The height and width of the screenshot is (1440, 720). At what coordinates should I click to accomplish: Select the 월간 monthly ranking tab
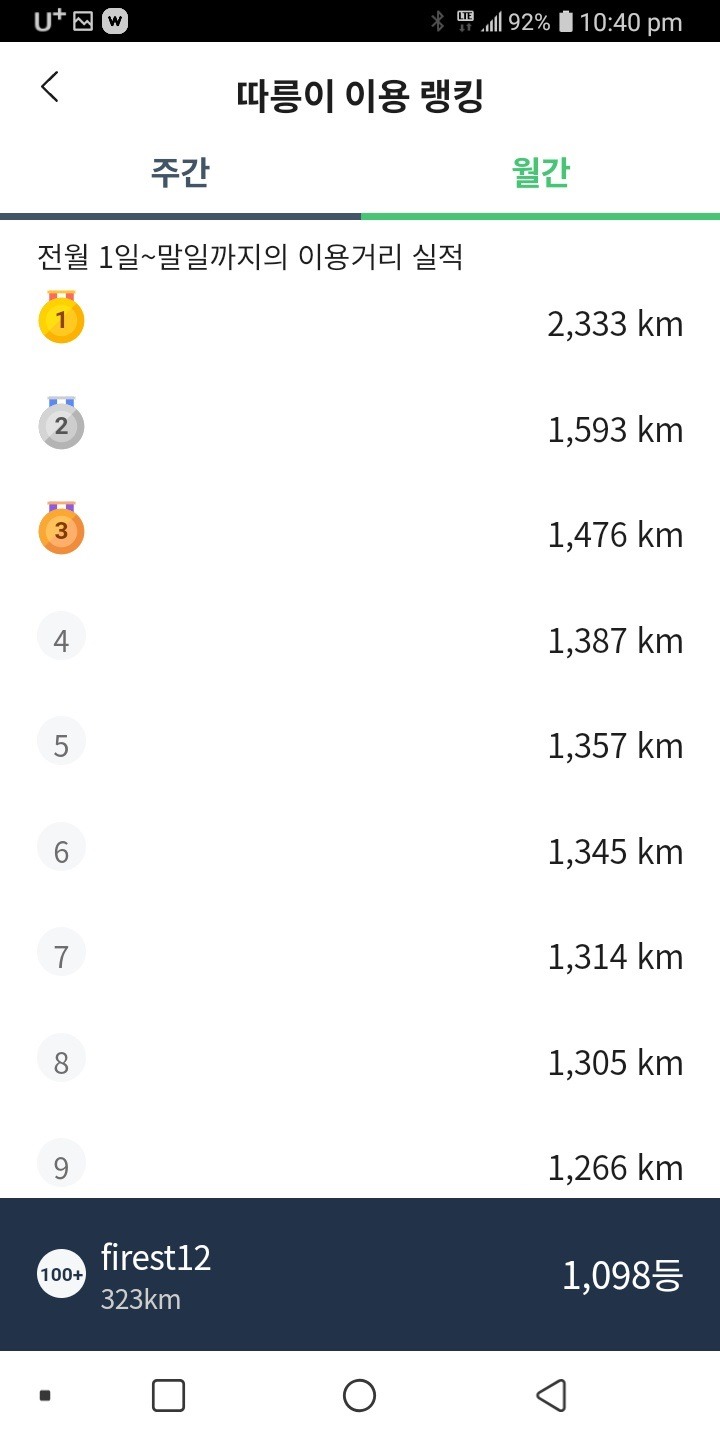click(540, 174)
